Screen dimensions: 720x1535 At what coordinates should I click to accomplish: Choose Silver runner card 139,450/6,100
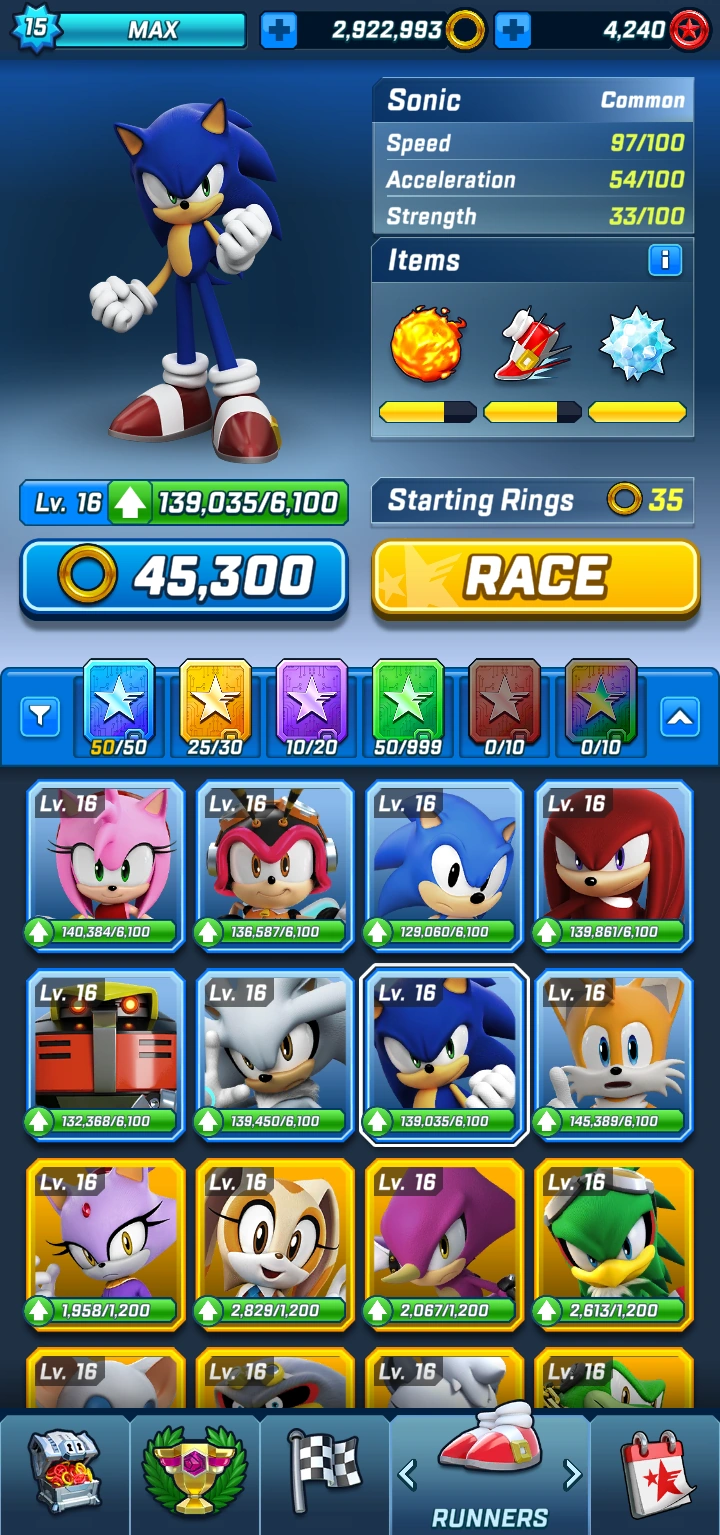coord(275,1054)
